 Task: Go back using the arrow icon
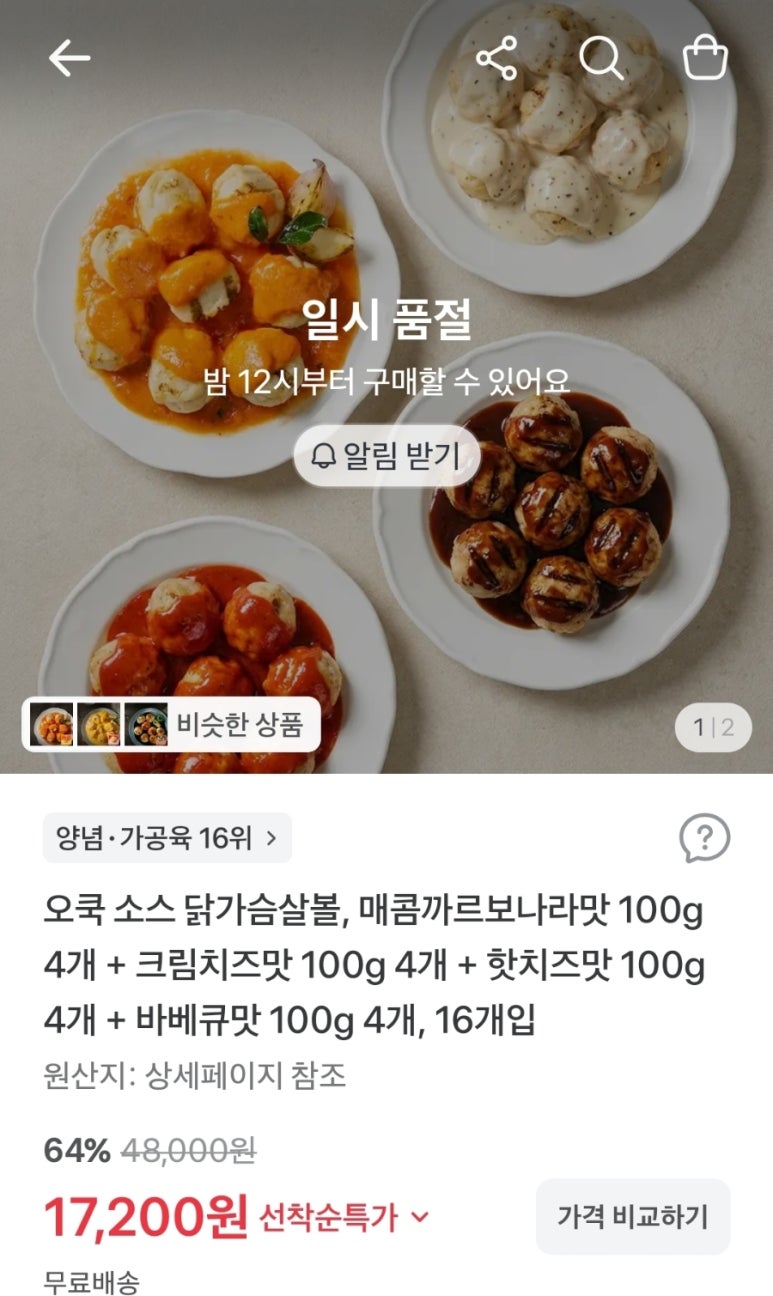[69, 59]
